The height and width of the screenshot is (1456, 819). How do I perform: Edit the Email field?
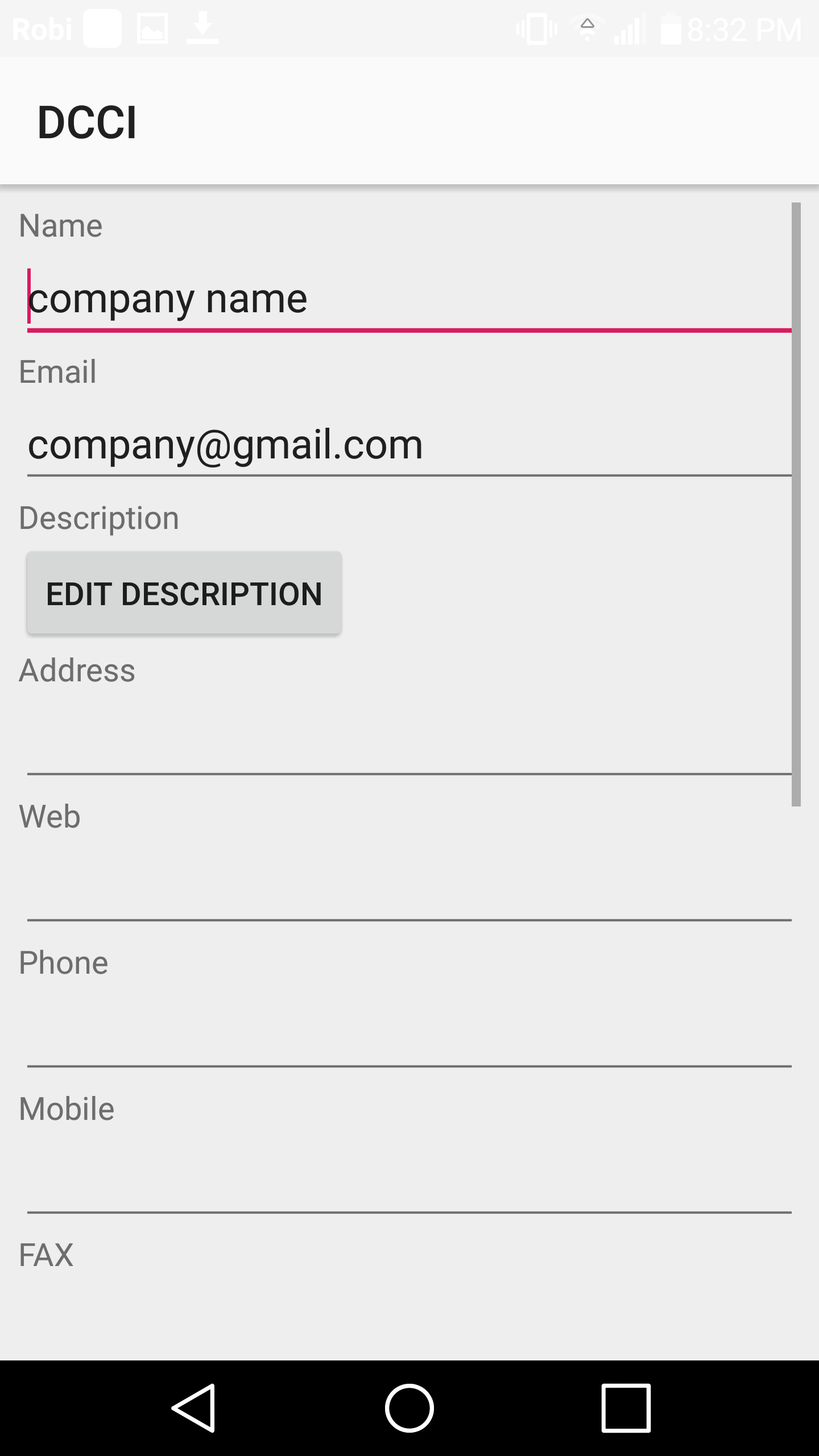point(408,445)
